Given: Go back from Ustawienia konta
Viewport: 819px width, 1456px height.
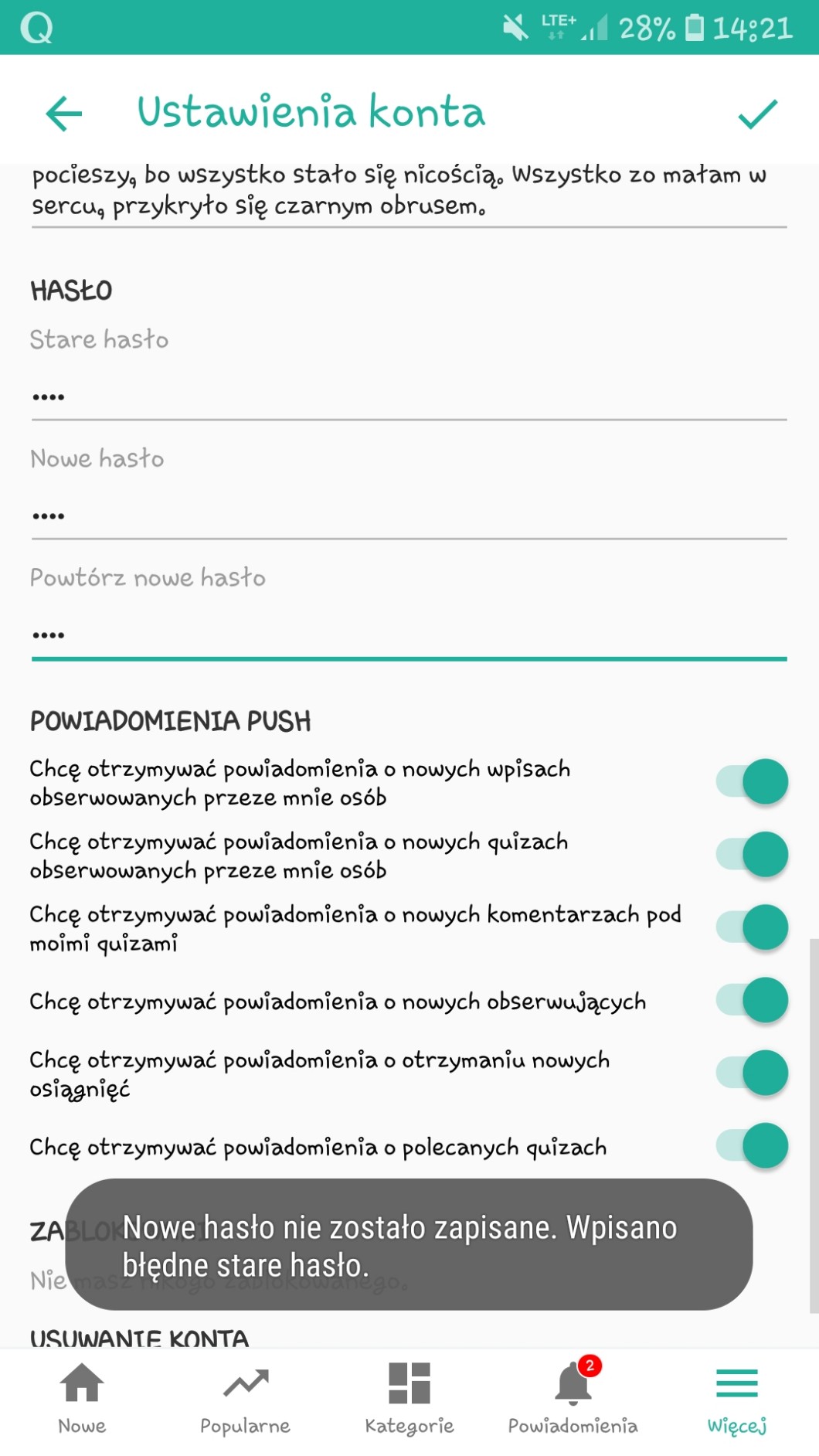Looking at the screenshot, I should (63, 114).
